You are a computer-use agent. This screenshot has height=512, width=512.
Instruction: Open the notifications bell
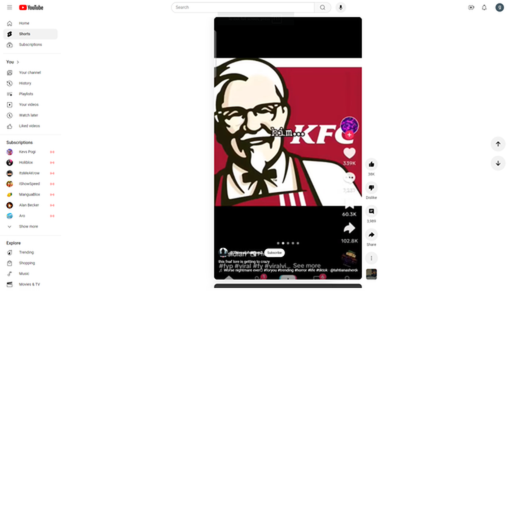pos(484,7)
